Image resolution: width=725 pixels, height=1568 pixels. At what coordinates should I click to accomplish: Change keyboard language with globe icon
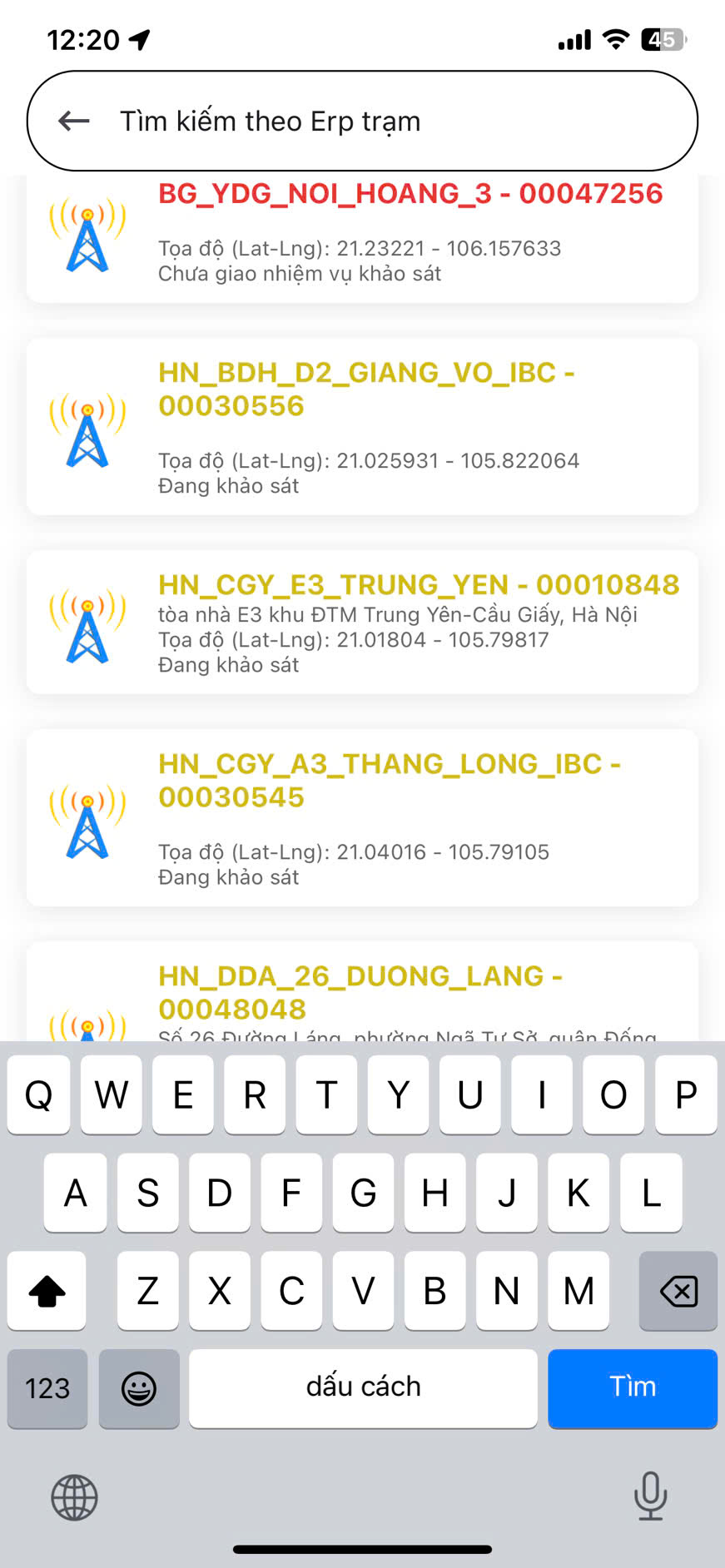(75, 1497)
